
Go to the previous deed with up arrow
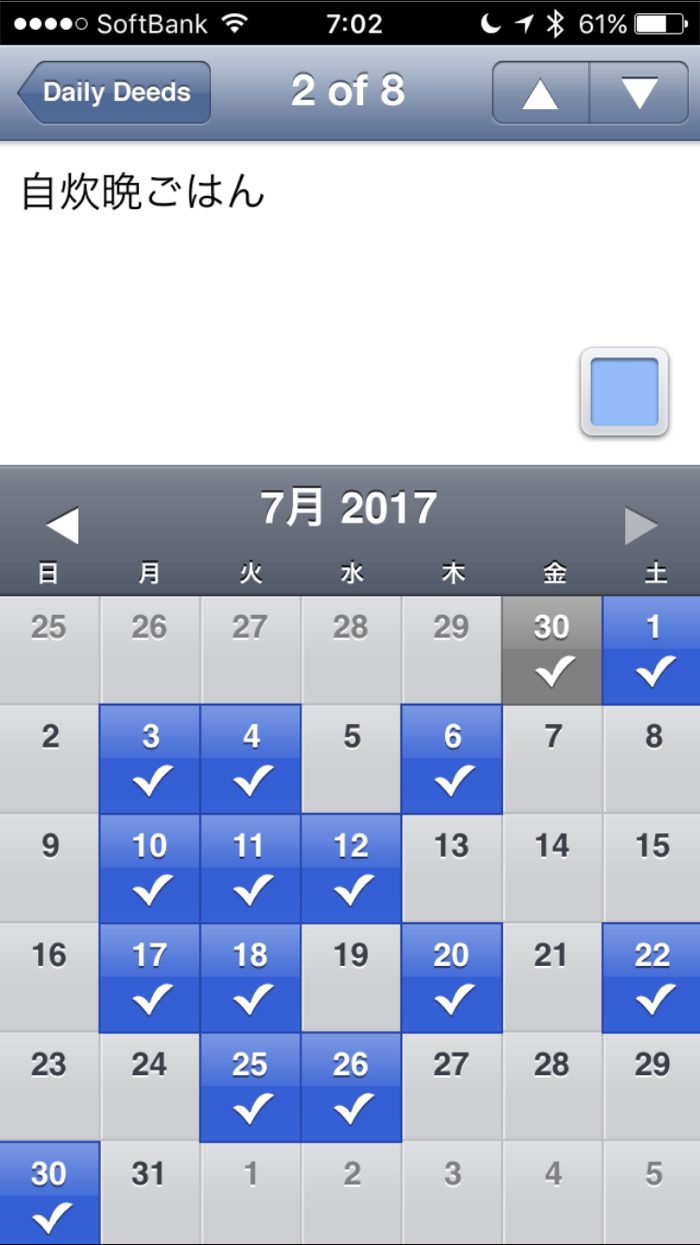pyautogui.click(x=540, y=93)
